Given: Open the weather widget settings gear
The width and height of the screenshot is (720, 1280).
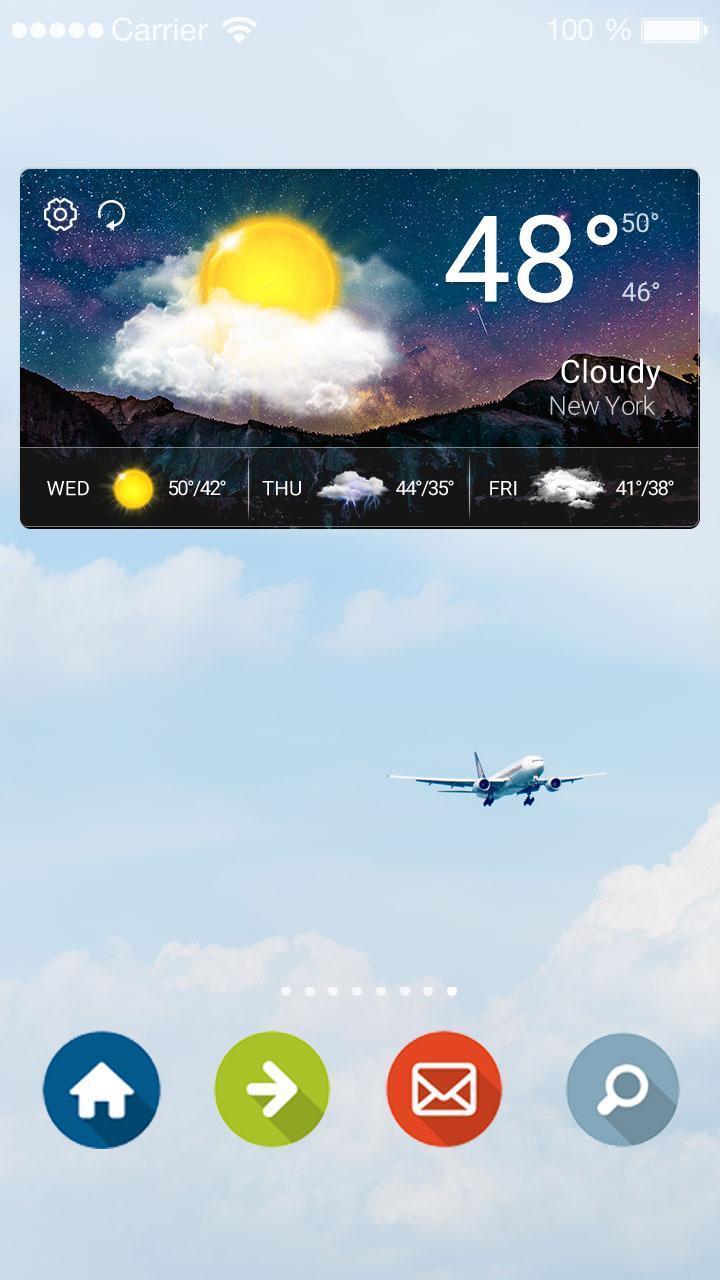Looking at the screenshot, I should tap(61, 214).
